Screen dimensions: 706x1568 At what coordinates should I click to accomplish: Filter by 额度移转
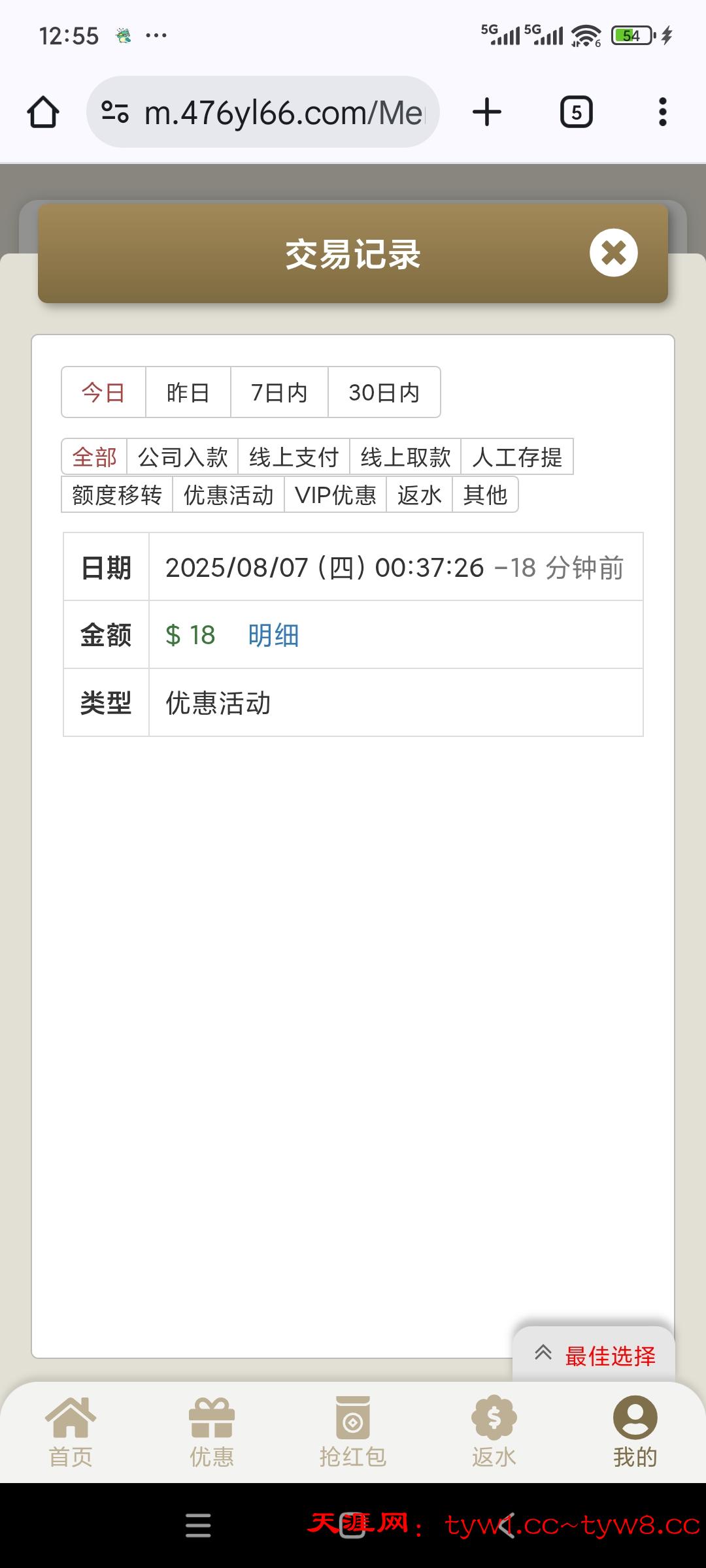117,495
